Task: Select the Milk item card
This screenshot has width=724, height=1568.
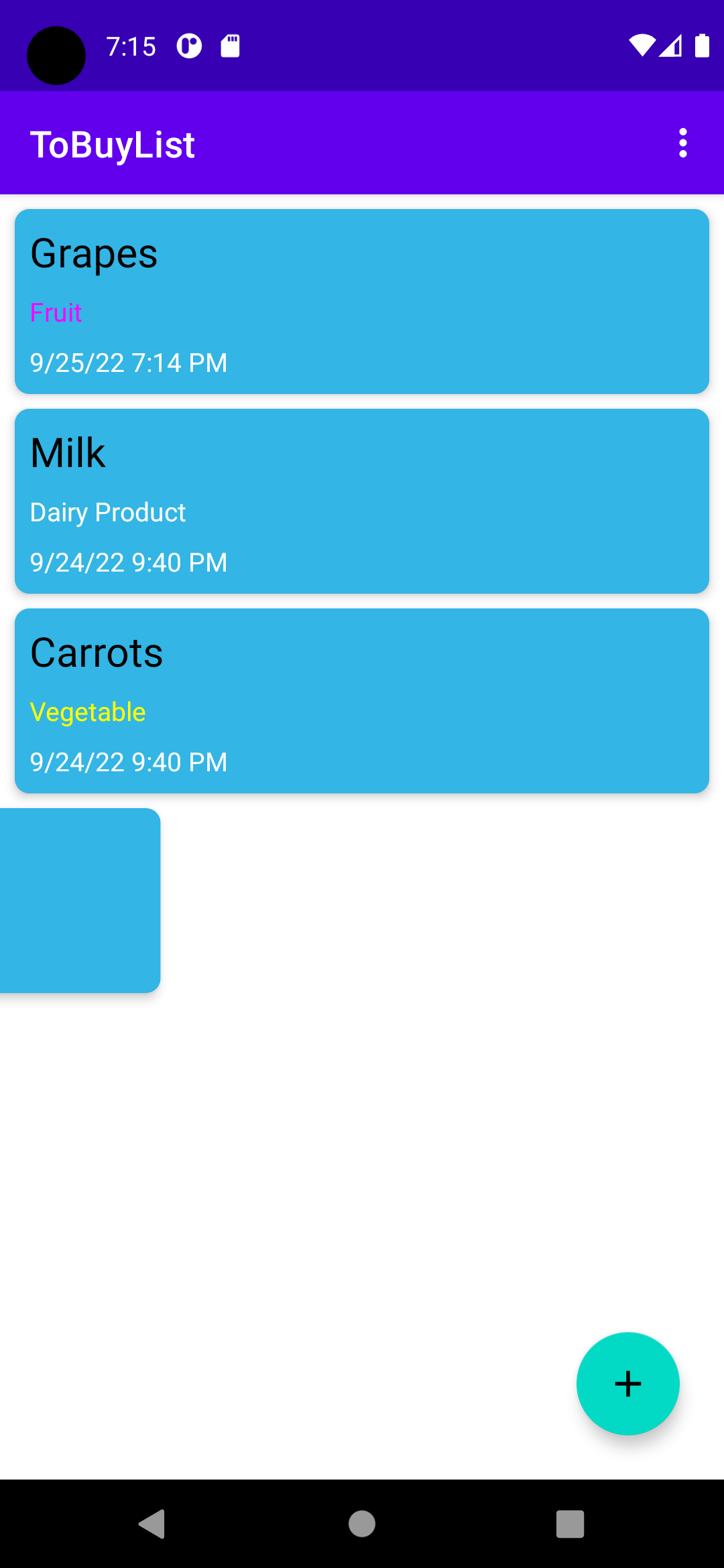Action: click(362, 501)
